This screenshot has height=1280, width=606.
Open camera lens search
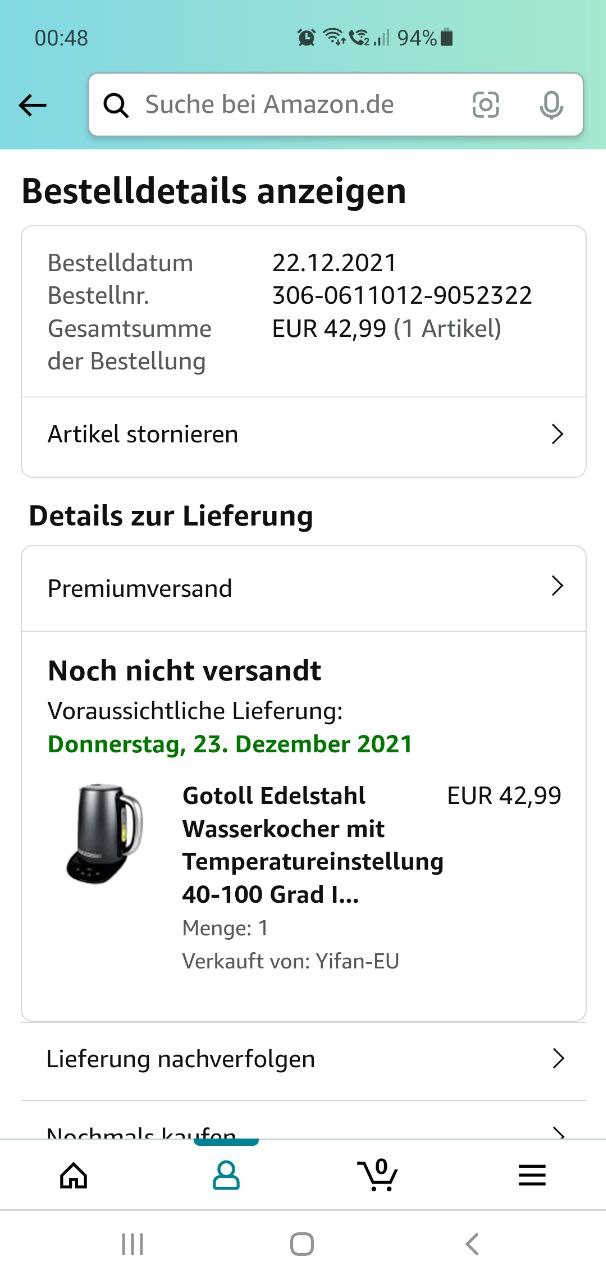[x=486, y=105]
